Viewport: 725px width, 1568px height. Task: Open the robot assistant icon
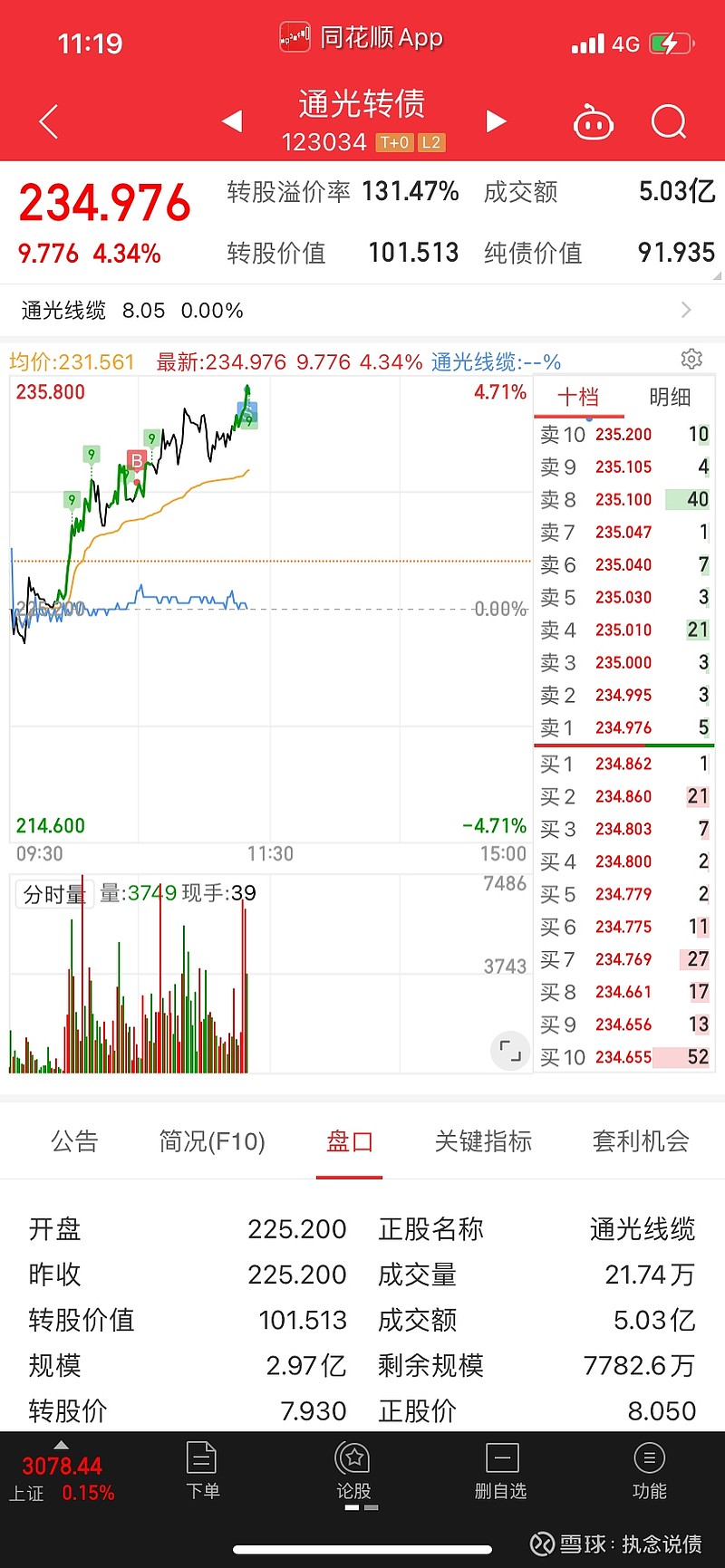tap(594, 122)
